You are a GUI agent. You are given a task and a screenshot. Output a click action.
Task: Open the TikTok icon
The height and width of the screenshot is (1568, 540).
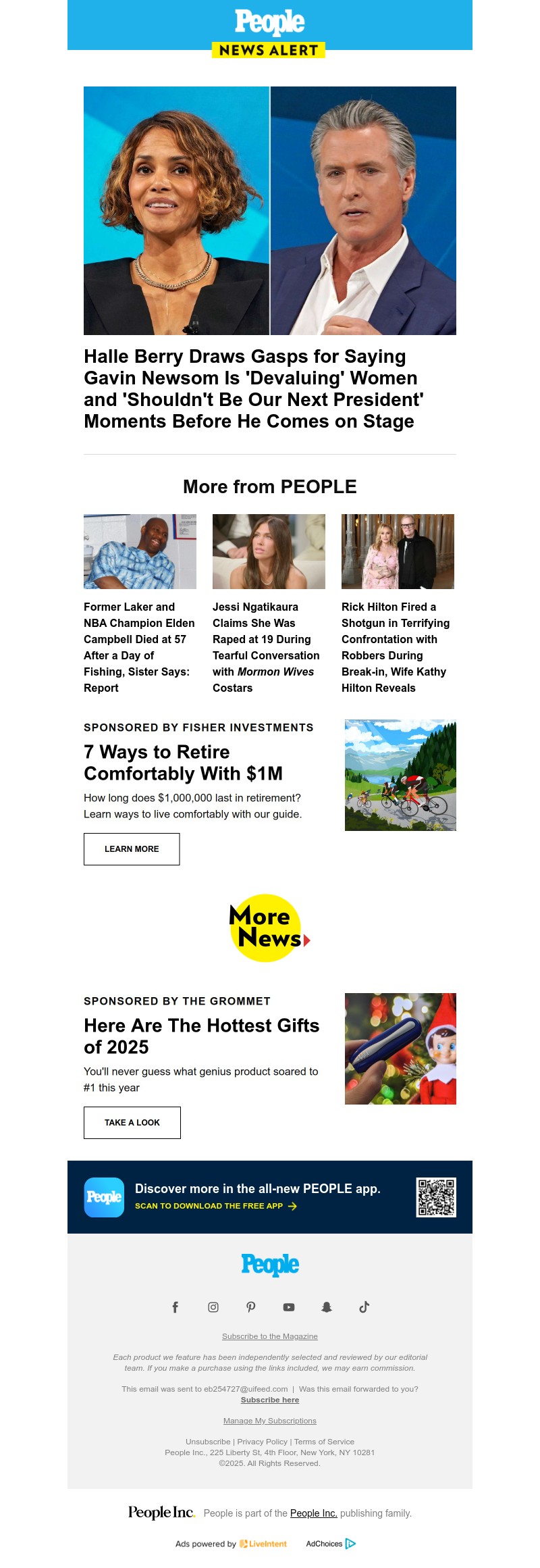(364, 1307)
